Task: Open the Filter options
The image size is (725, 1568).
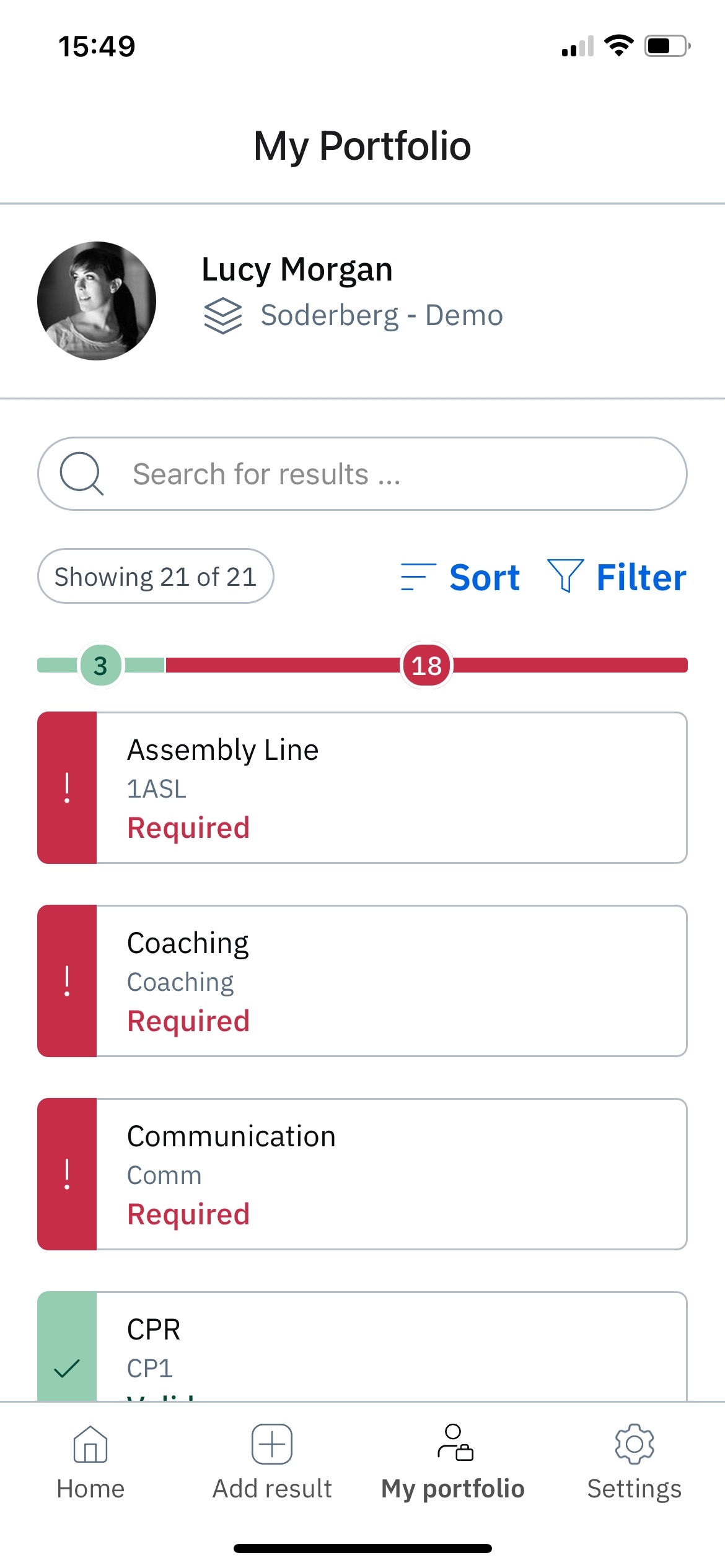Action: coord(617,577)
